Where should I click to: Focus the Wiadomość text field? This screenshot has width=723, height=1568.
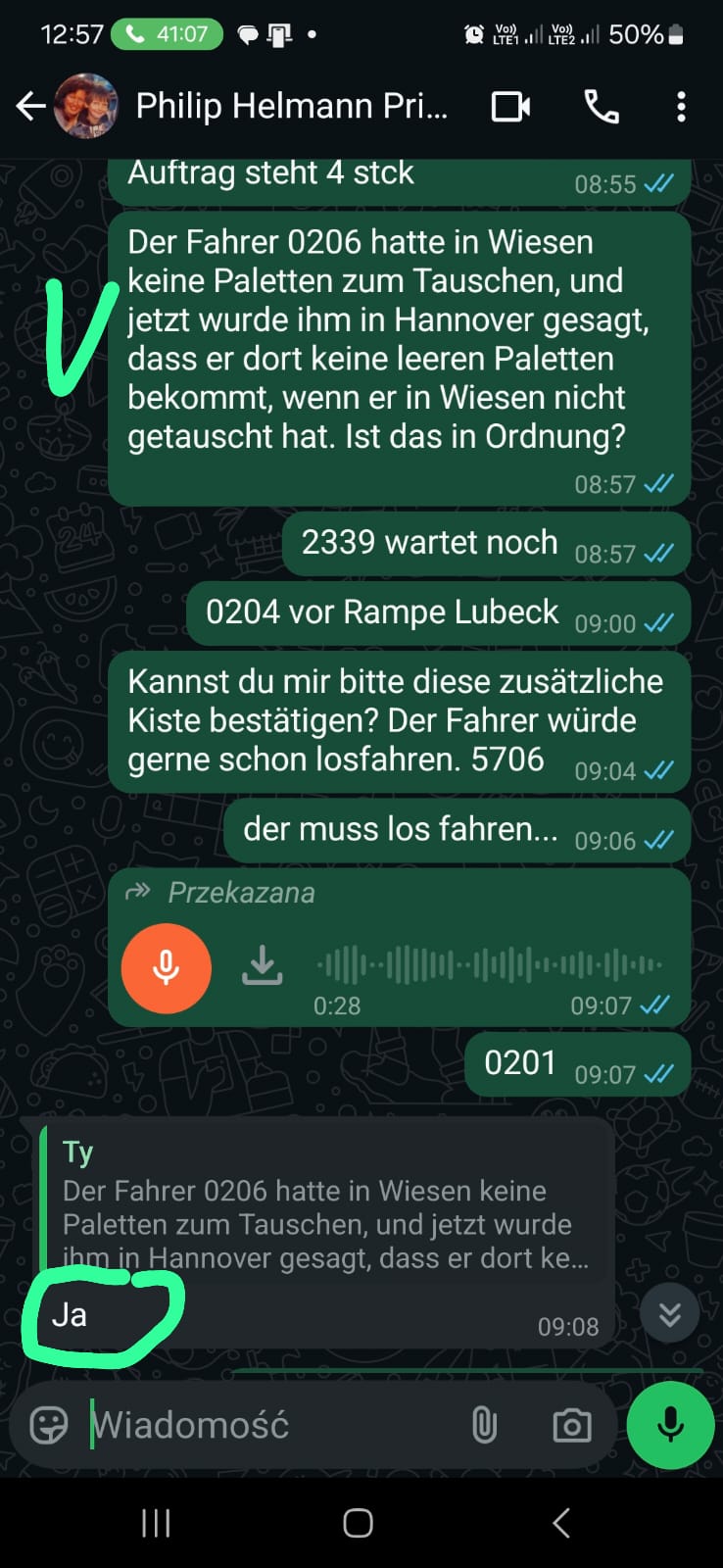pos(269,1425)
